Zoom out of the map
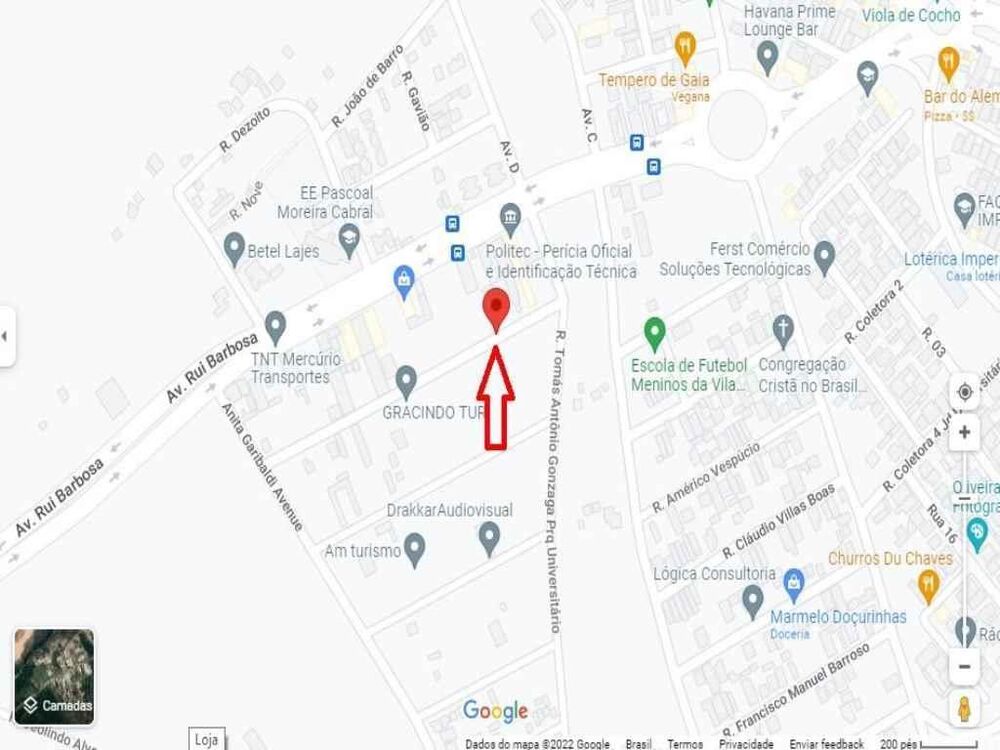The width and height of the screenshot is (1000, 750). pos(964,665)
